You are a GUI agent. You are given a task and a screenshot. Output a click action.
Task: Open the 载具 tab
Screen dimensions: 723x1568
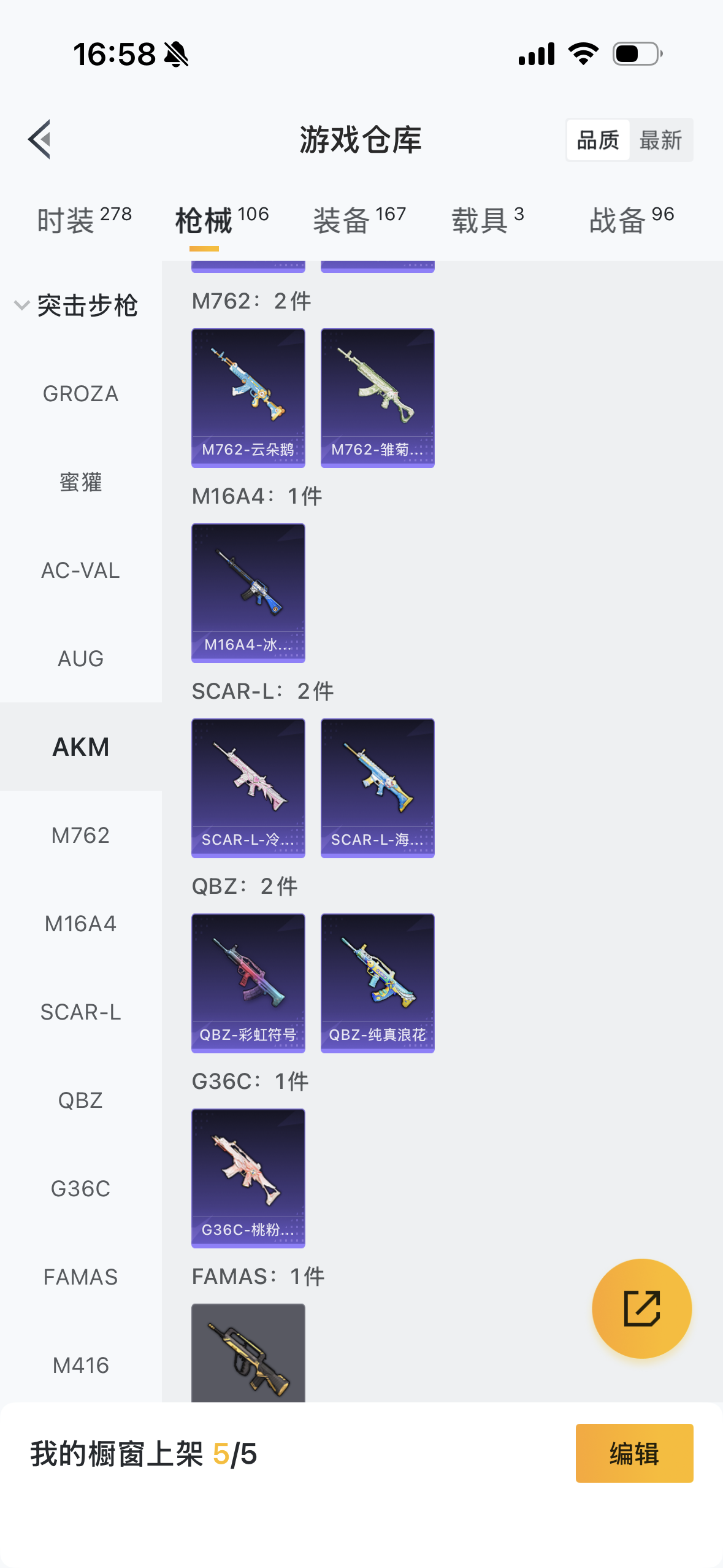pos(488,220)
